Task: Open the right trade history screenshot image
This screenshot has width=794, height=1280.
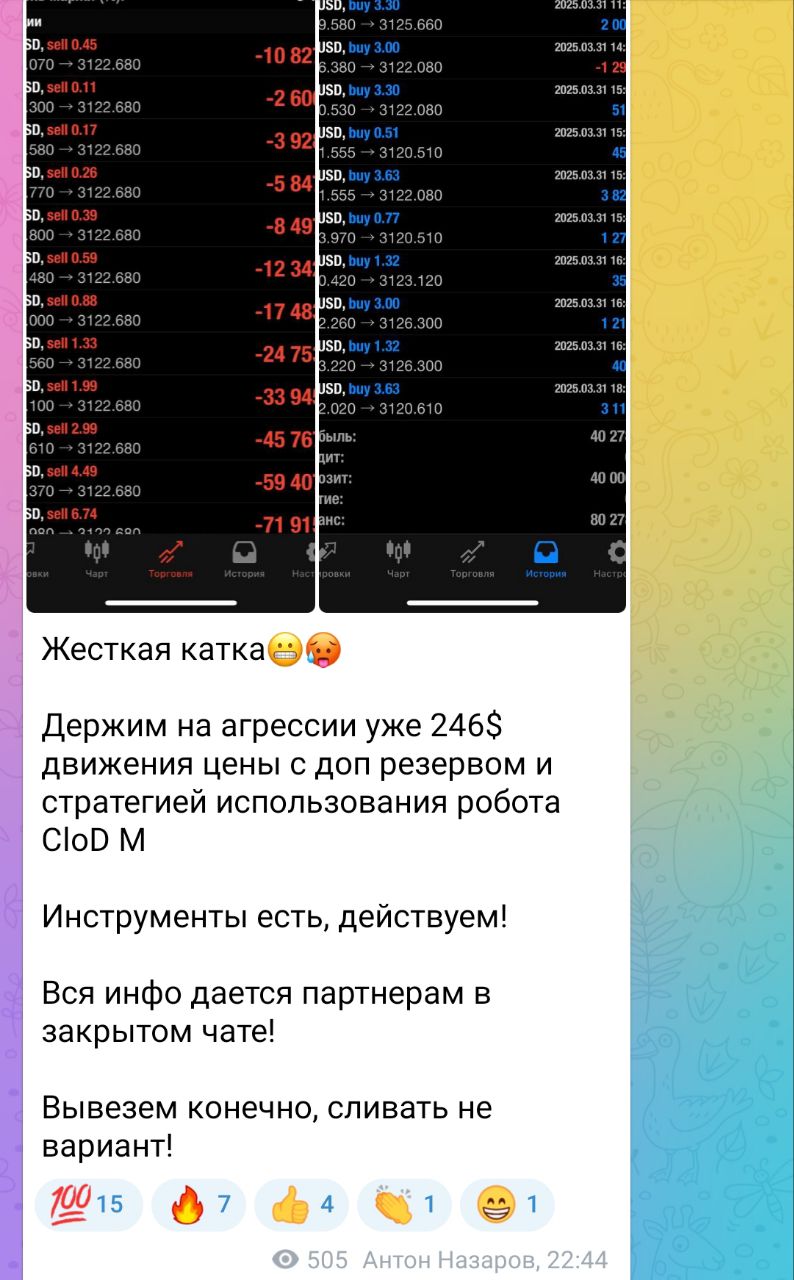Action: click(x=471, y=300)
